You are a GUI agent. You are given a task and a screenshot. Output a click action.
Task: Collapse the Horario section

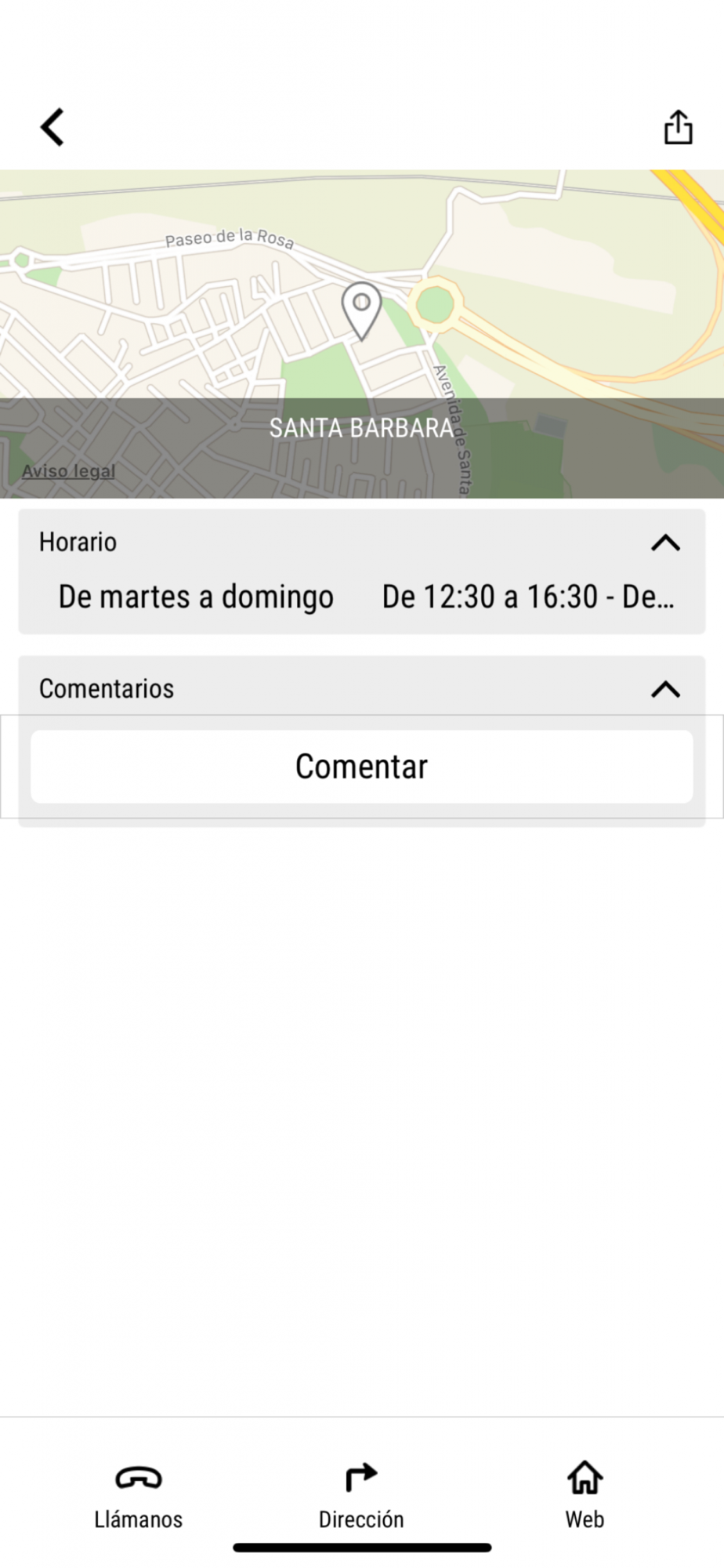pos(665,543)
